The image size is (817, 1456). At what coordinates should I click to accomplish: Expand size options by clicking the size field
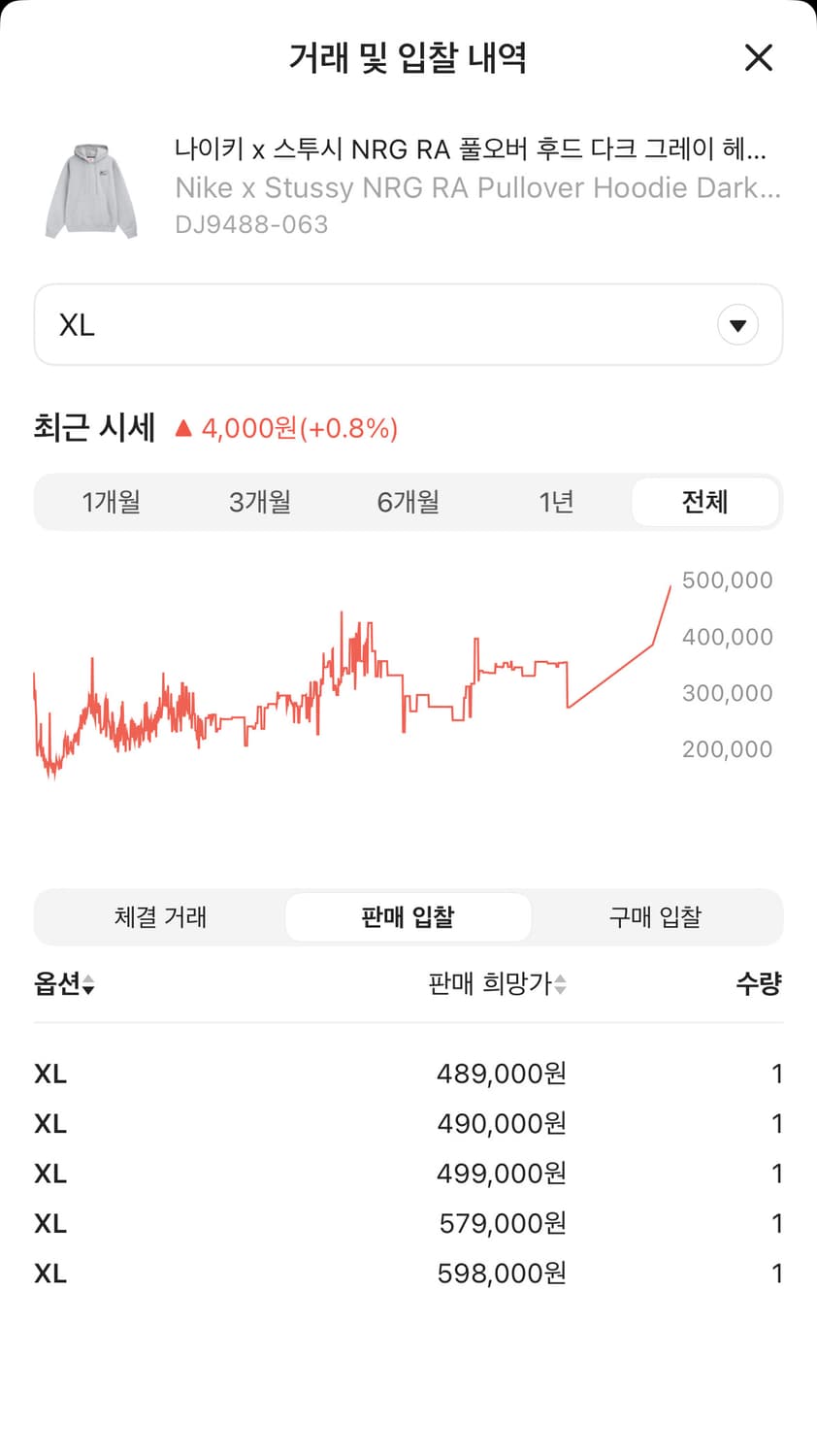[291, 324]
